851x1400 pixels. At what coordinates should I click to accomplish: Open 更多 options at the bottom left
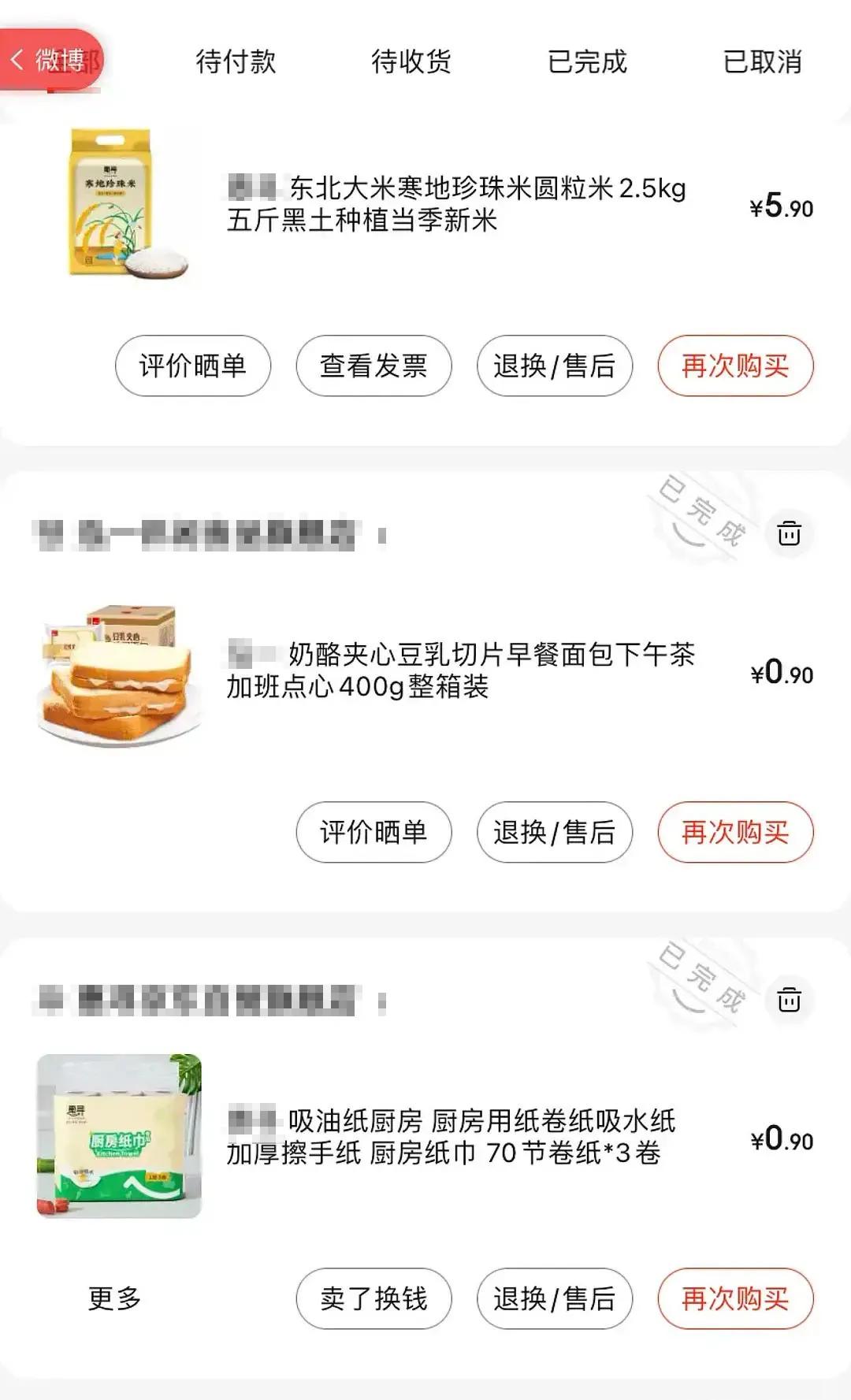click(114, 1300)
